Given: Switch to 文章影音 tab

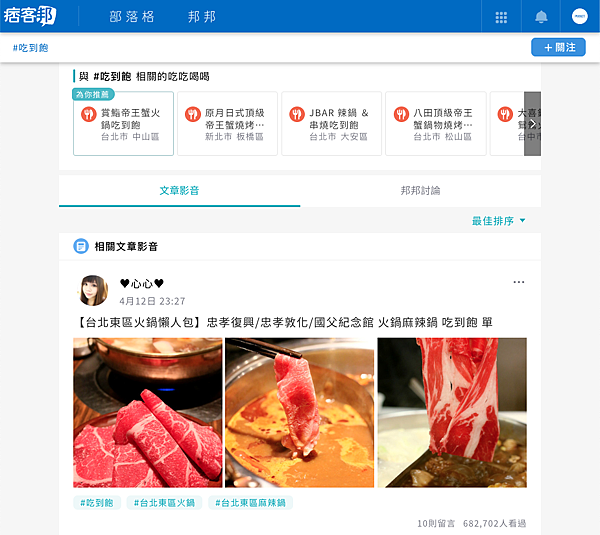Looking at the screenshot, I should coord(179,190).
